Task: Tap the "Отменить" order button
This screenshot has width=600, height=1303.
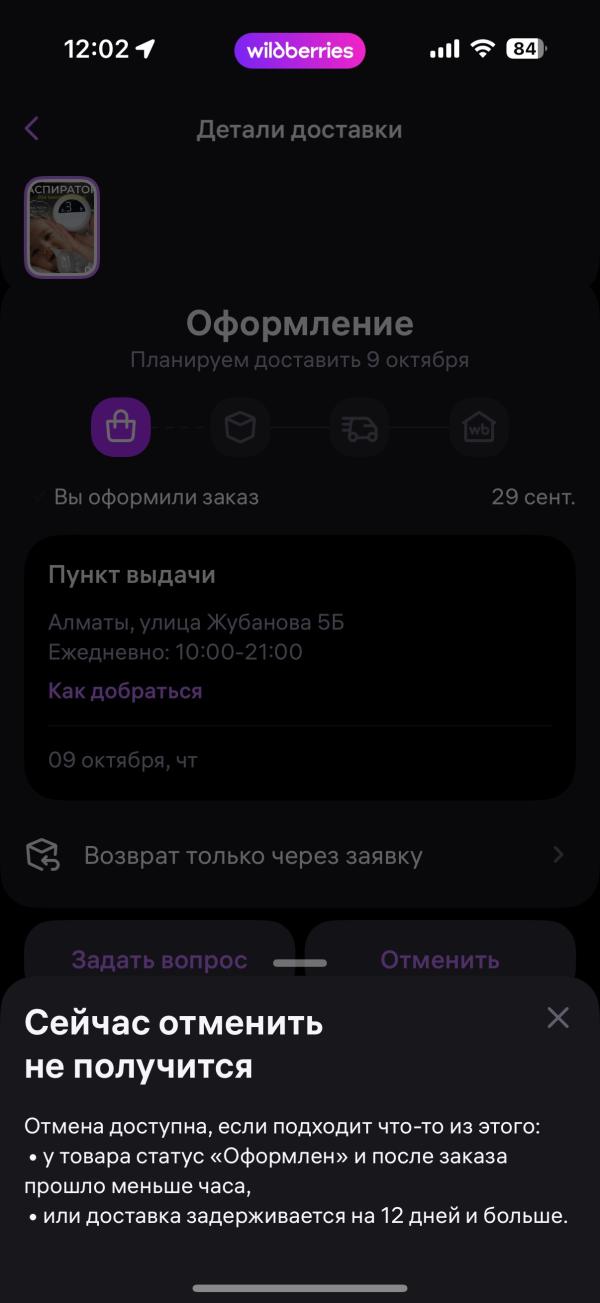Action: 440,957
